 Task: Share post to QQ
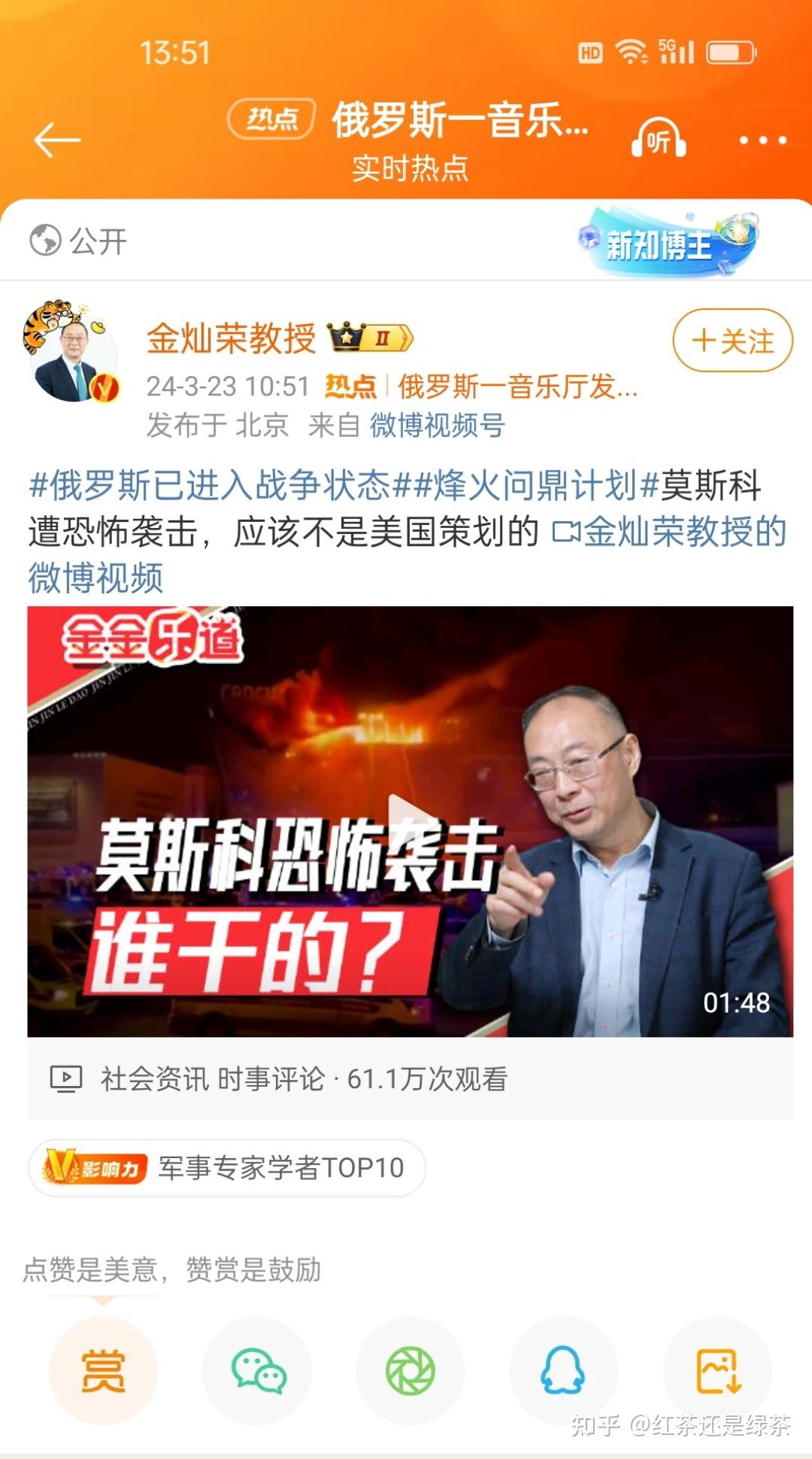point(563,1370)
